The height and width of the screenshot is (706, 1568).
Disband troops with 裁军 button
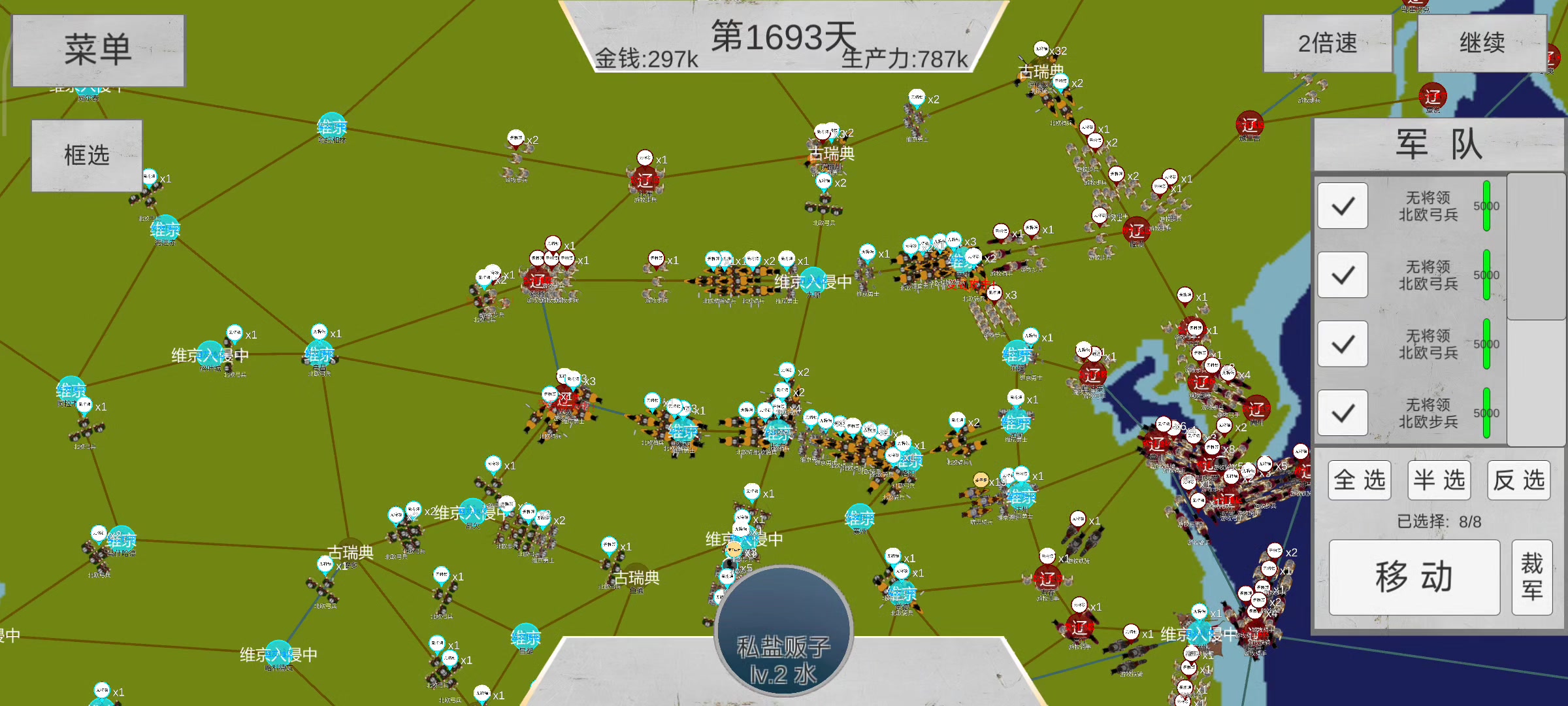coord(1531,577)
